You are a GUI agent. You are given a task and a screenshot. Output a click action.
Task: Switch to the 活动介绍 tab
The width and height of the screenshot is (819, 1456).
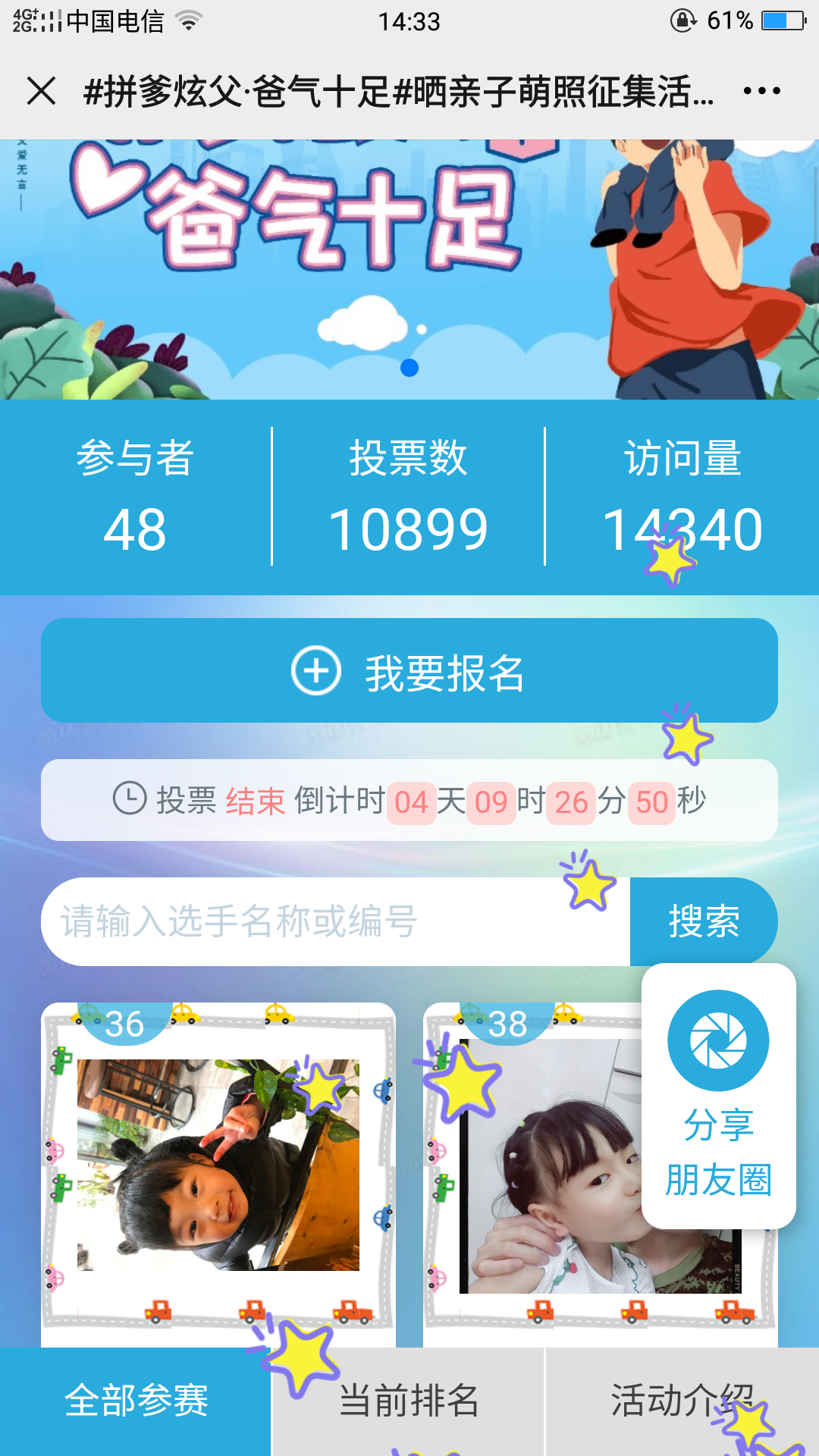tap(682, 1401)
